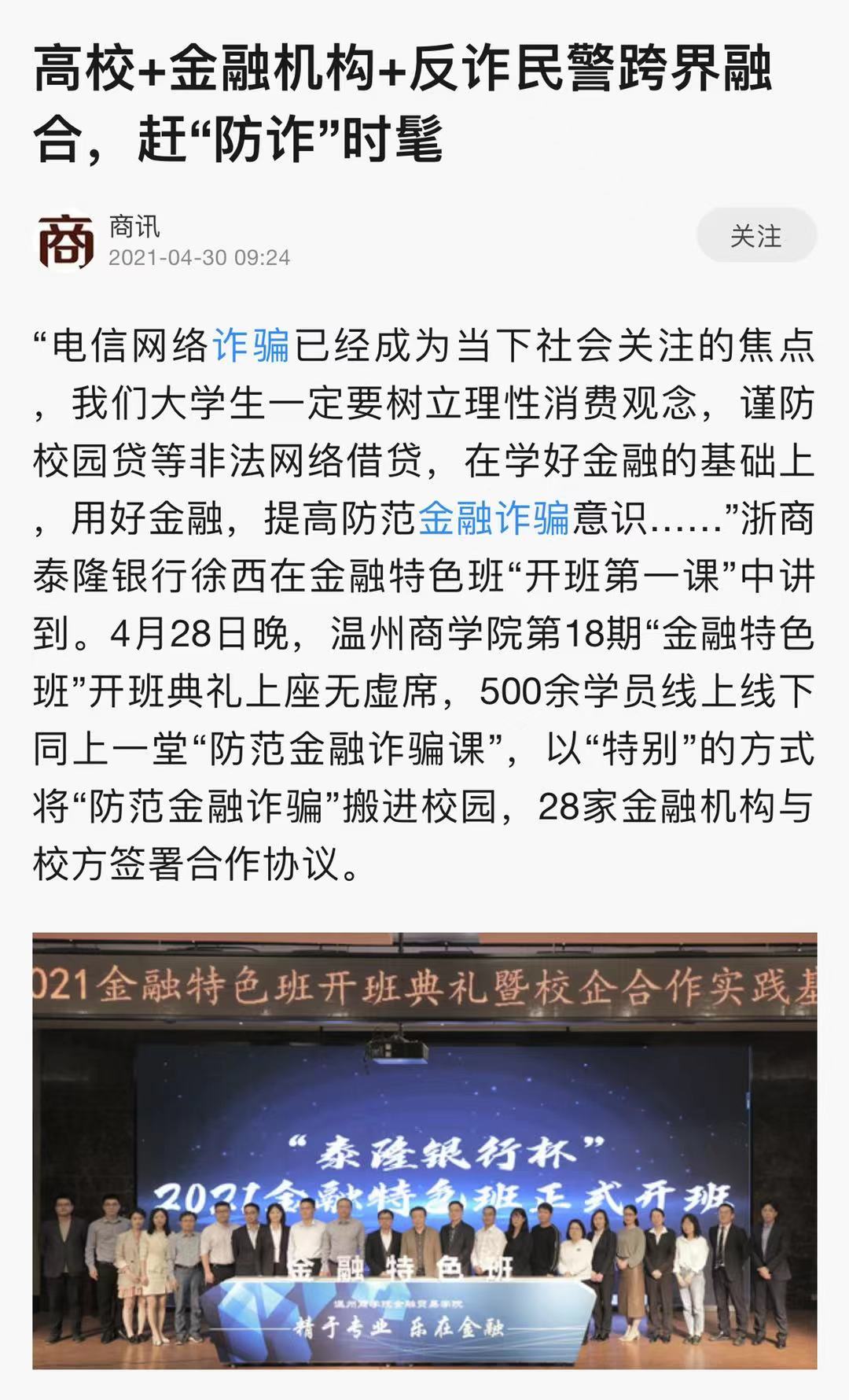
Task: View the opening ceremony photo
Action: click(424, 1150)
